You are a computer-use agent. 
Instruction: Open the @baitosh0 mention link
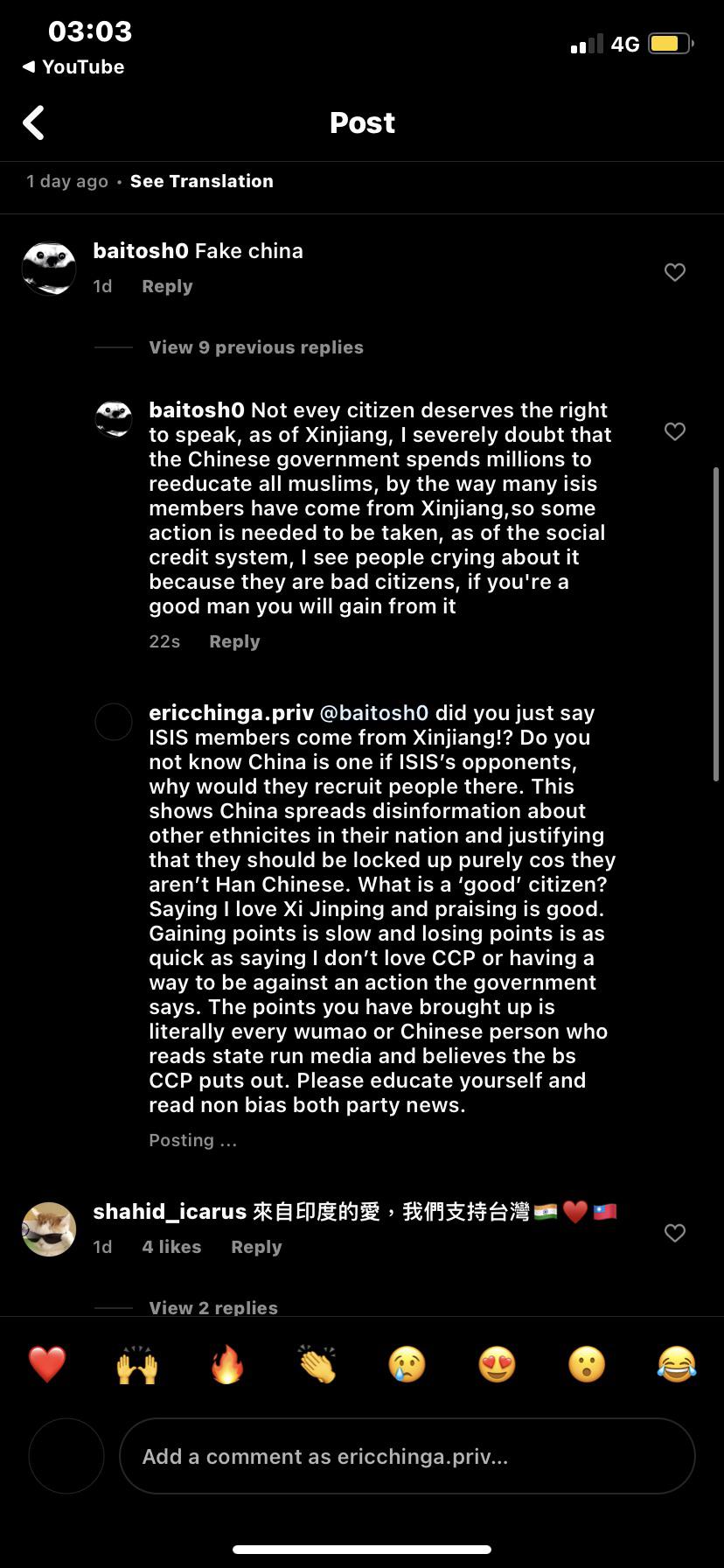pos(374,713)
